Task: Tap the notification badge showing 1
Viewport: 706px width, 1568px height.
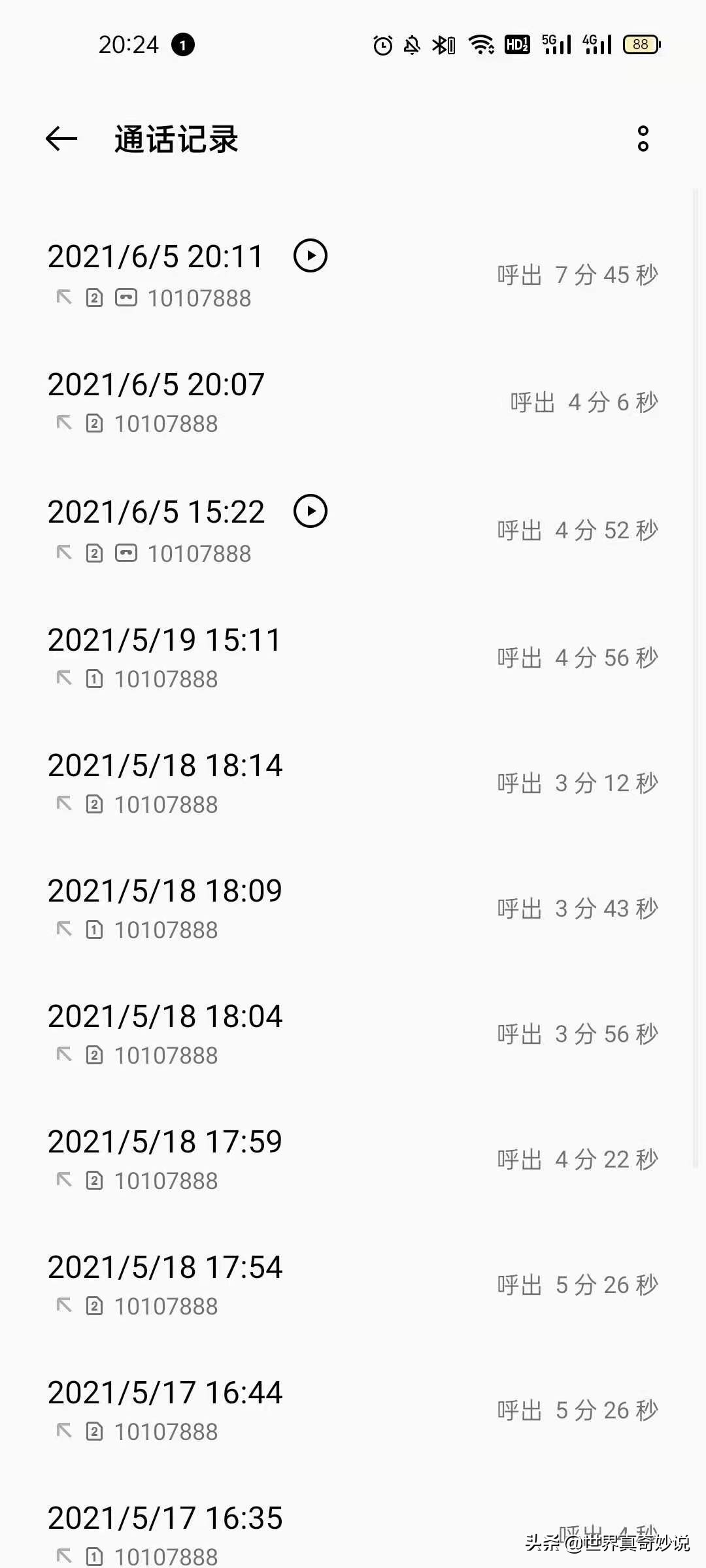Action: pyautogui.click(x=183, y=44)
